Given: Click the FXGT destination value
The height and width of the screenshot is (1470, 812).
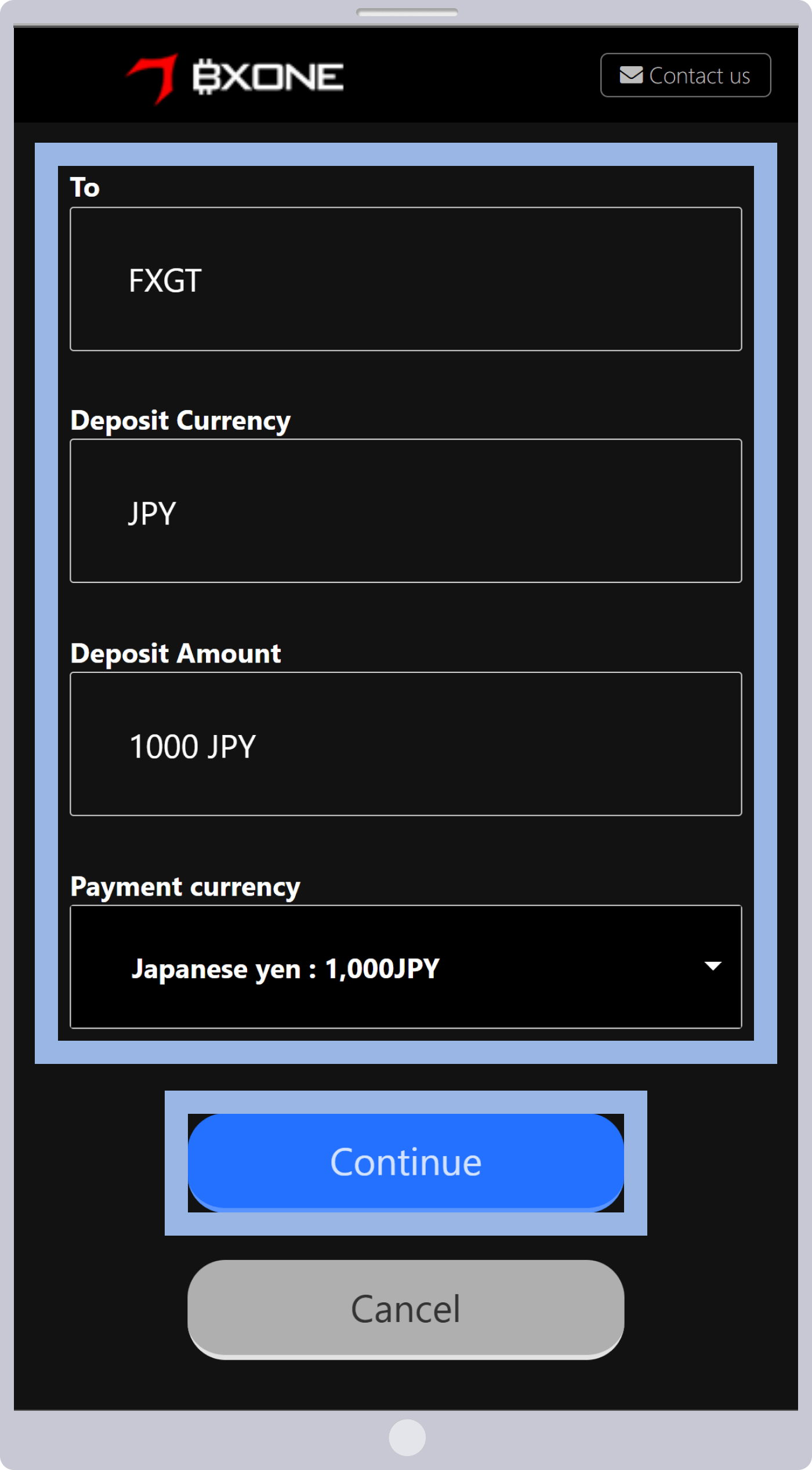Looking at the screenshot, I should (164, 280).
